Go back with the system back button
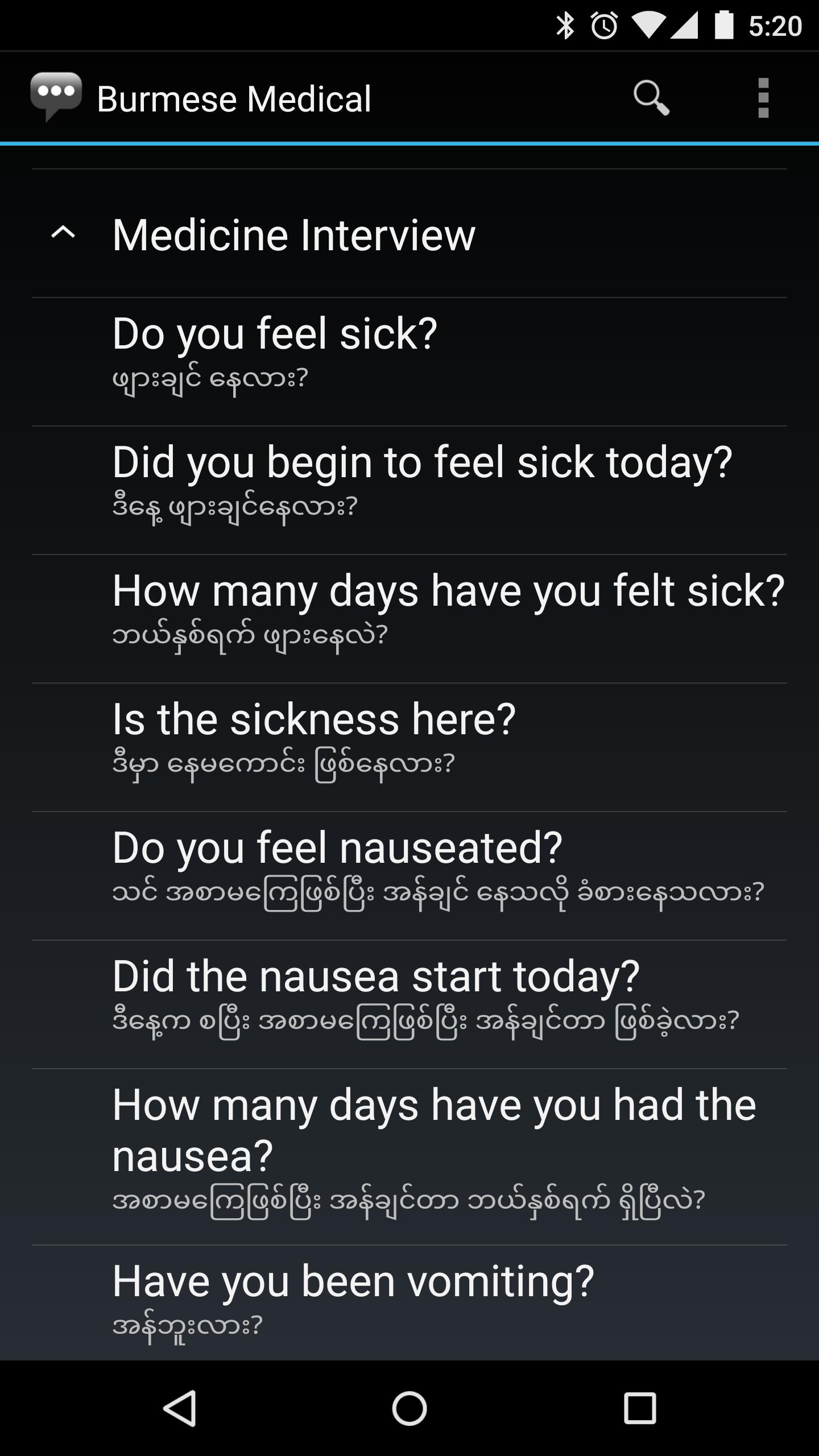Screen dimensions: 819x1456 (180, 1408)
